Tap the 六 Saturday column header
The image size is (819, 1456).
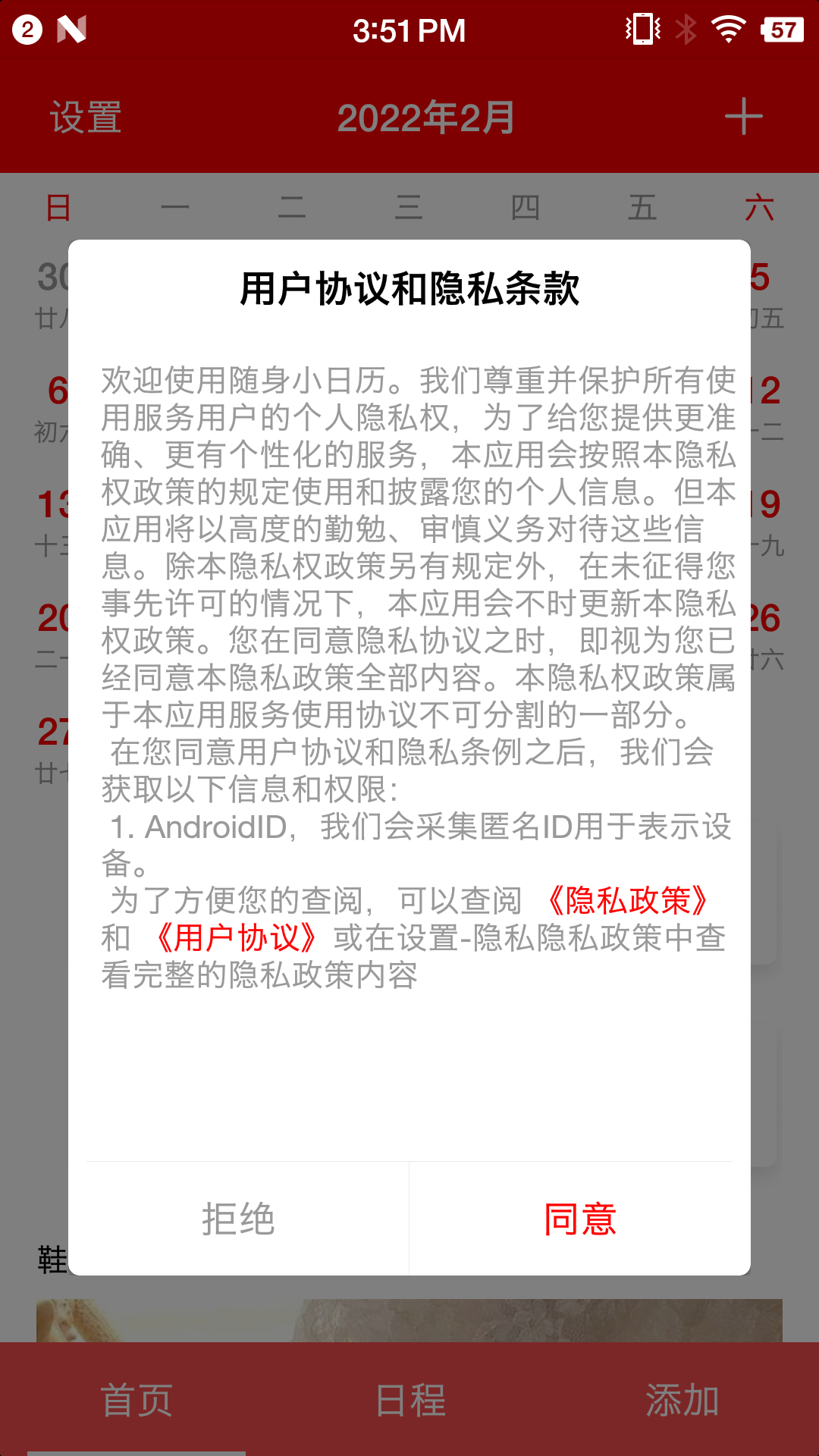point(762,206)
